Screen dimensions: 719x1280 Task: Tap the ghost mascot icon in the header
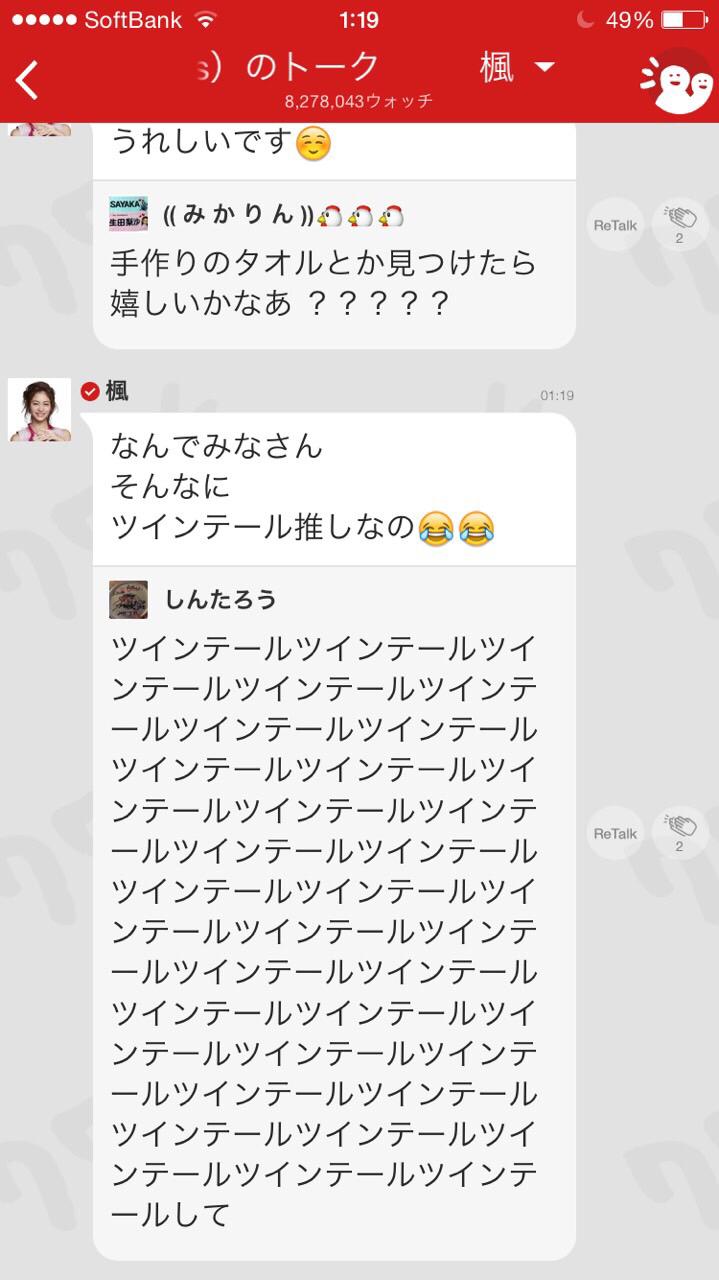678,81
